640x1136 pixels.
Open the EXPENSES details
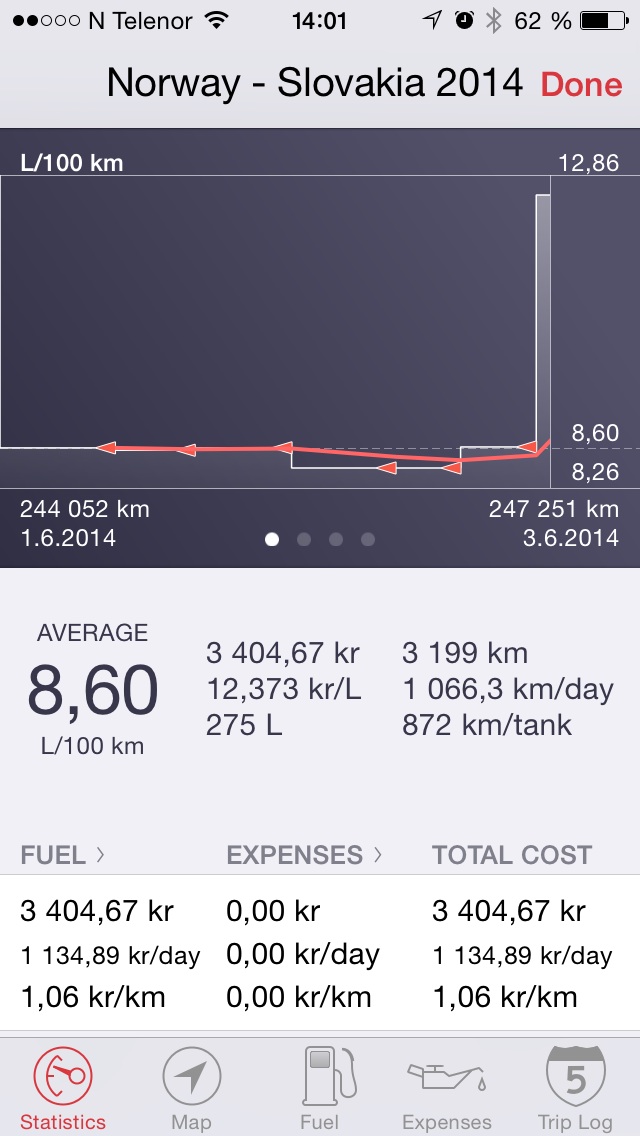304,855
